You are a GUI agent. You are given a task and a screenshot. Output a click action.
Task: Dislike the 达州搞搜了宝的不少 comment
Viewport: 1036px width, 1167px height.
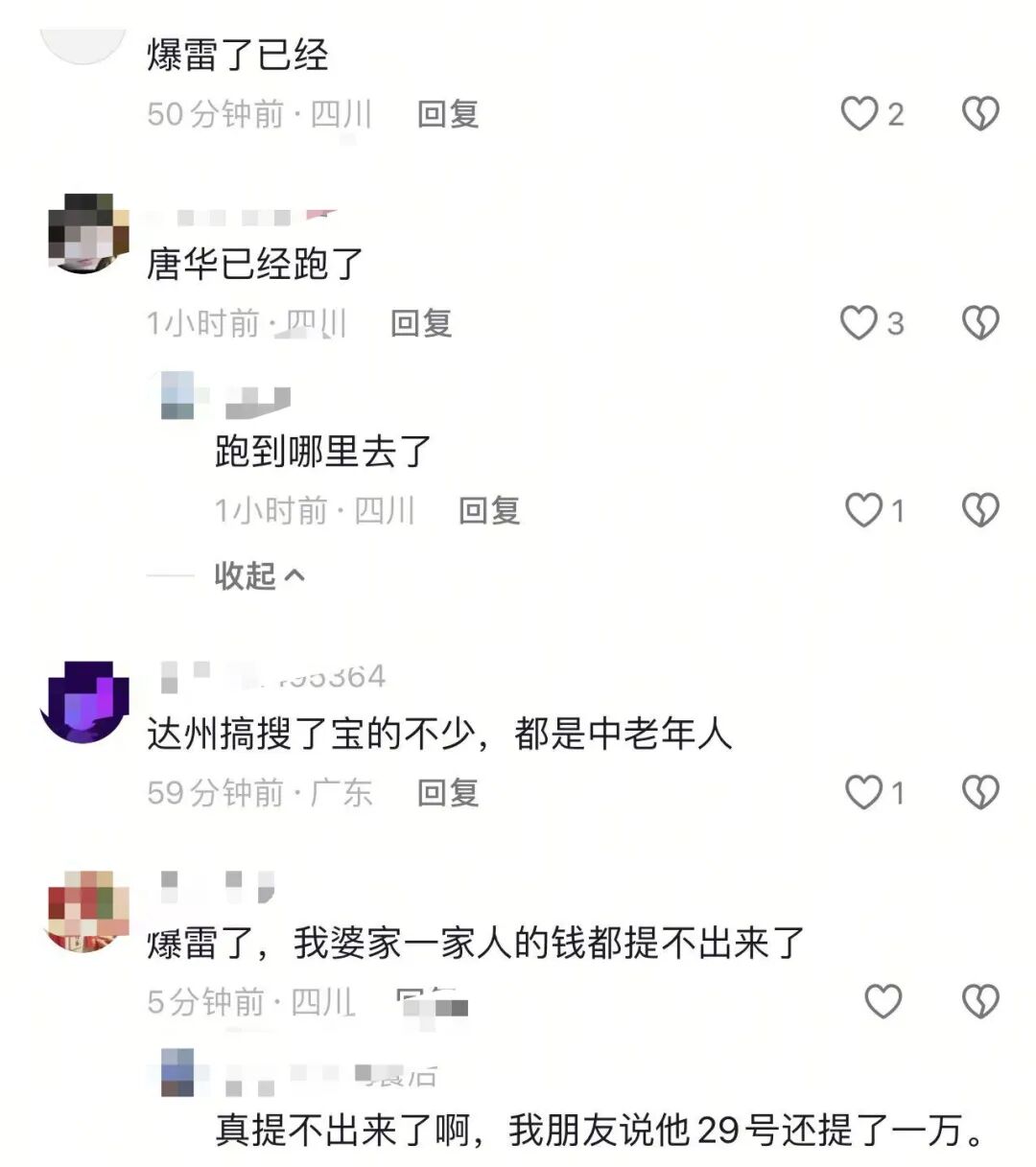point(980,792)
